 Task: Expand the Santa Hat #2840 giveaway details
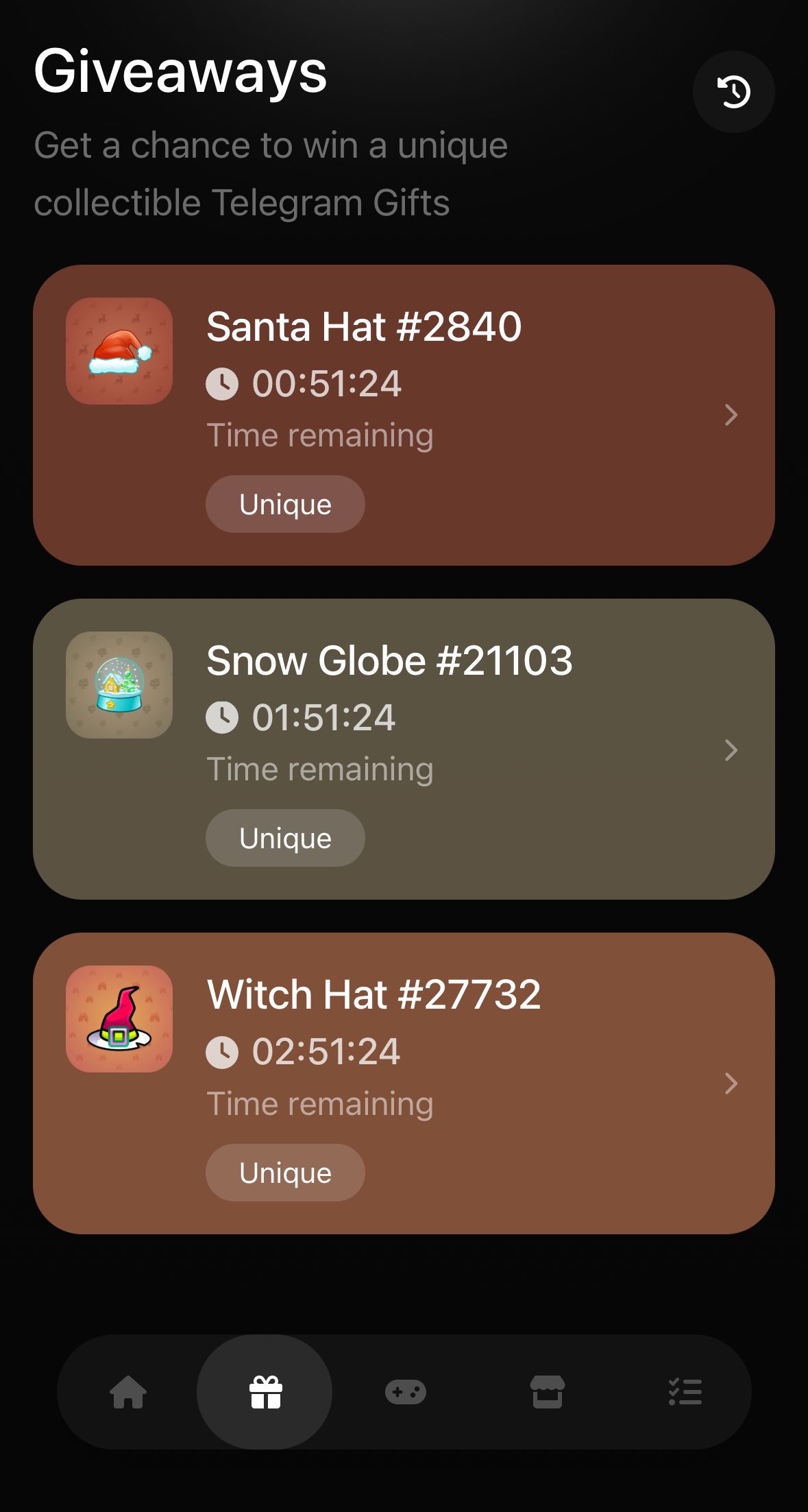pos(732,415)
